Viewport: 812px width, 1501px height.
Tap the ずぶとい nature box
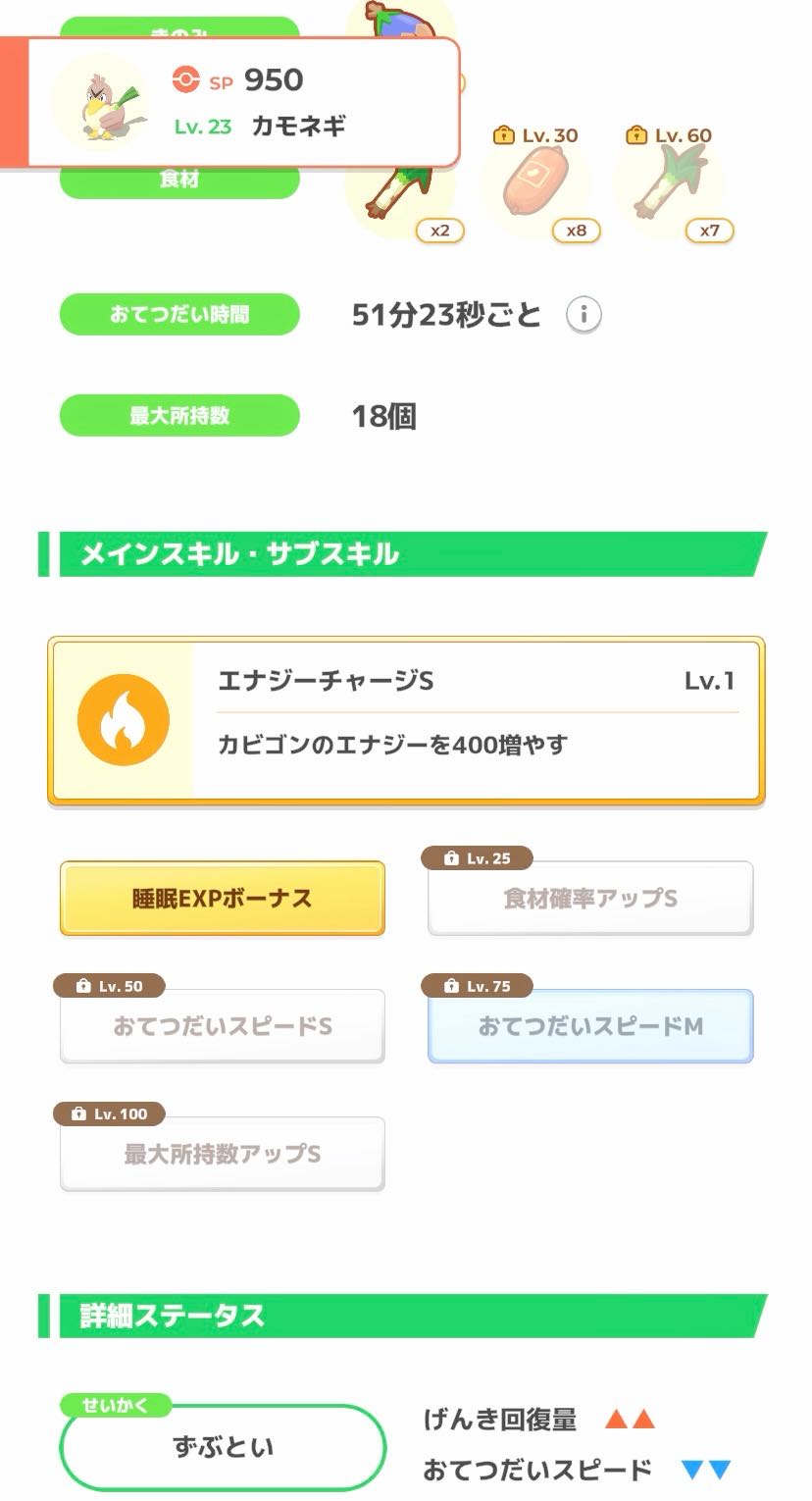(223, 1447)
